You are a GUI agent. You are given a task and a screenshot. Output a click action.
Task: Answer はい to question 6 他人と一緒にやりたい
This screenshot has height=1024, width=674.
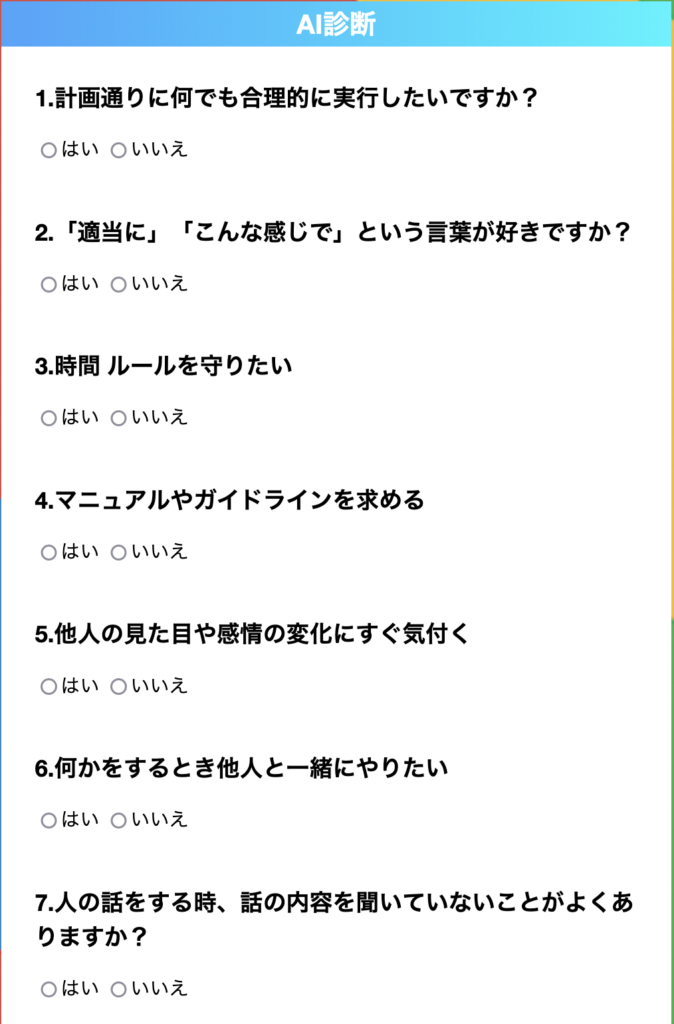coord(48,820)
